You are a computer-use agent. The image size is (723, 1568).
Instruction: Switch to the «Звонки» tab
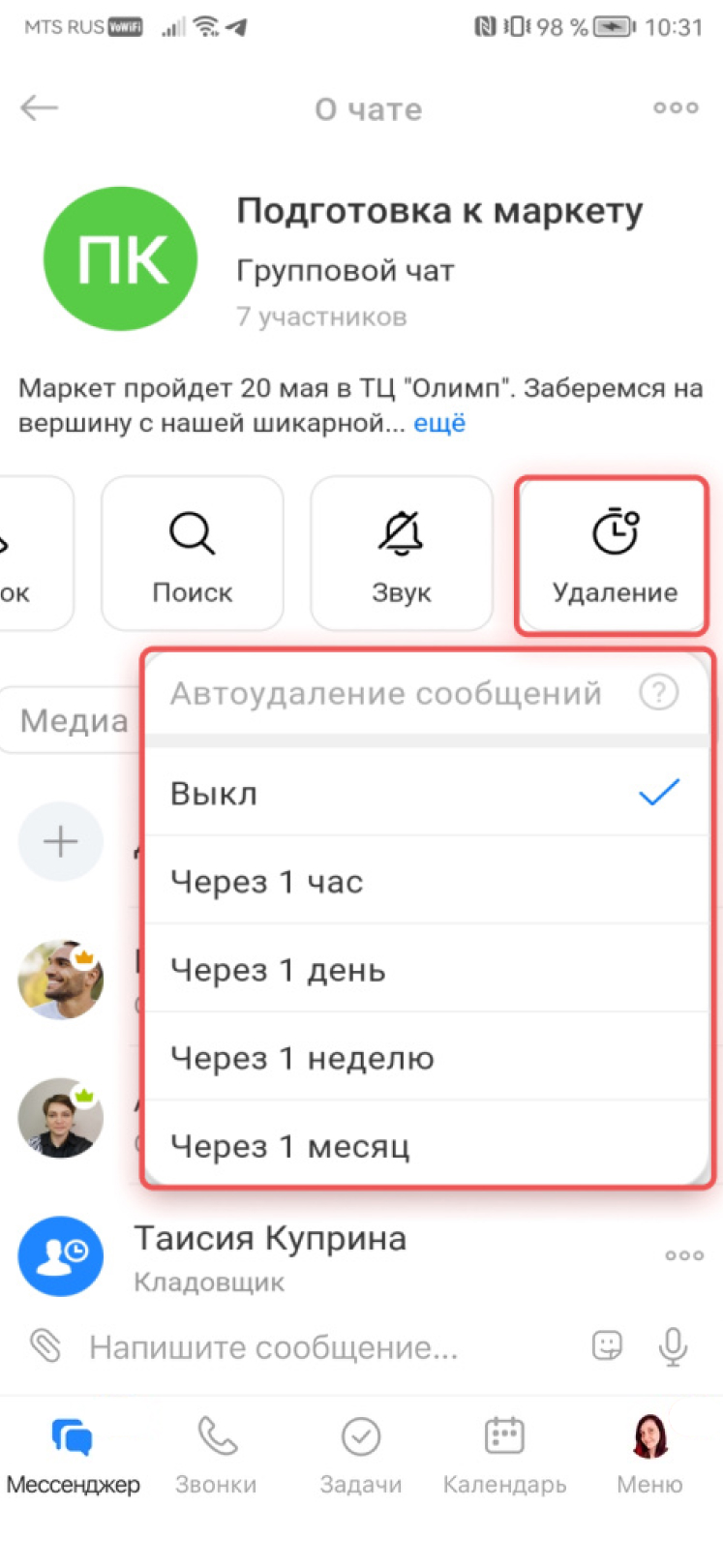click(216, 1455)
